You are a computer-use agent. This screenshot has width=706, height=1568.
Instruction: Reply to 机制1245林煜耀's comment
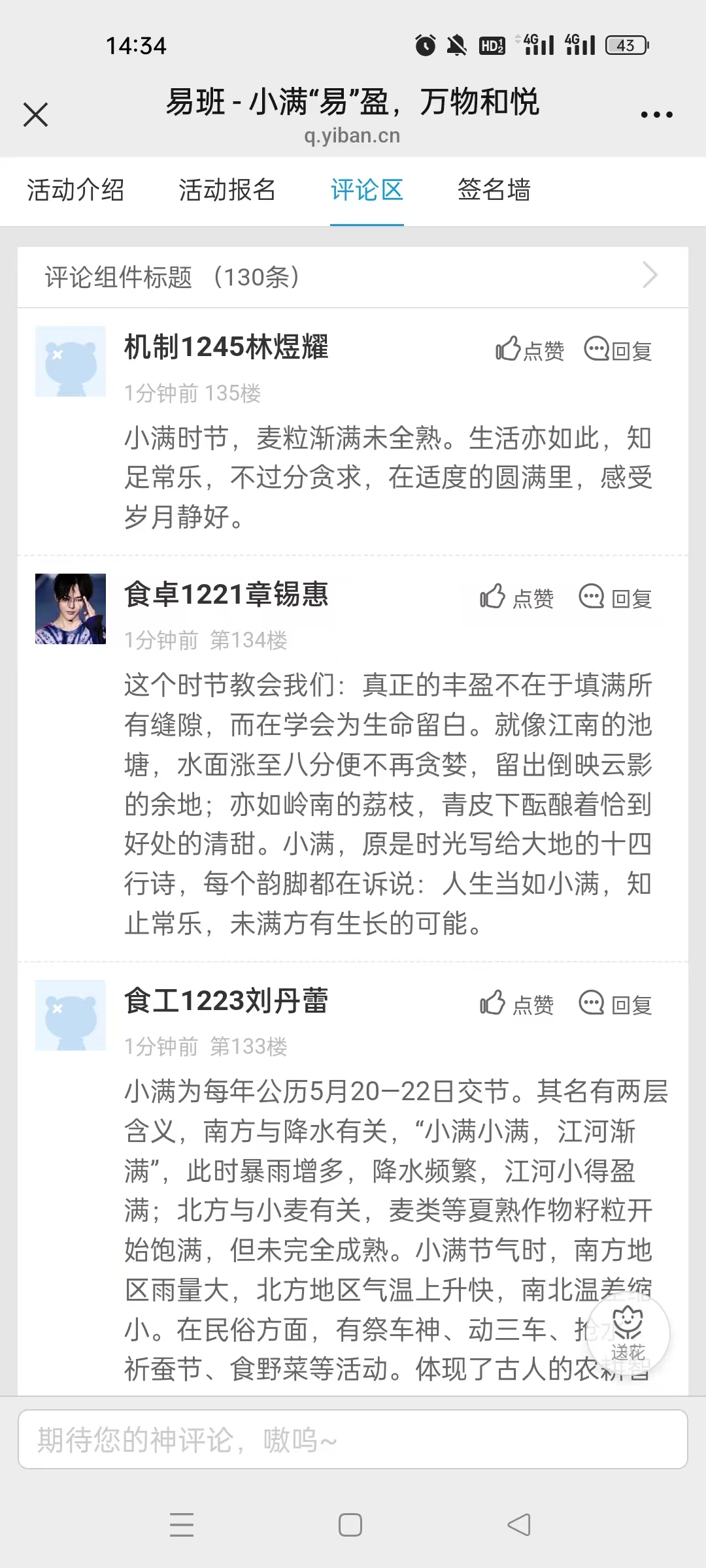tap(618, 350)
